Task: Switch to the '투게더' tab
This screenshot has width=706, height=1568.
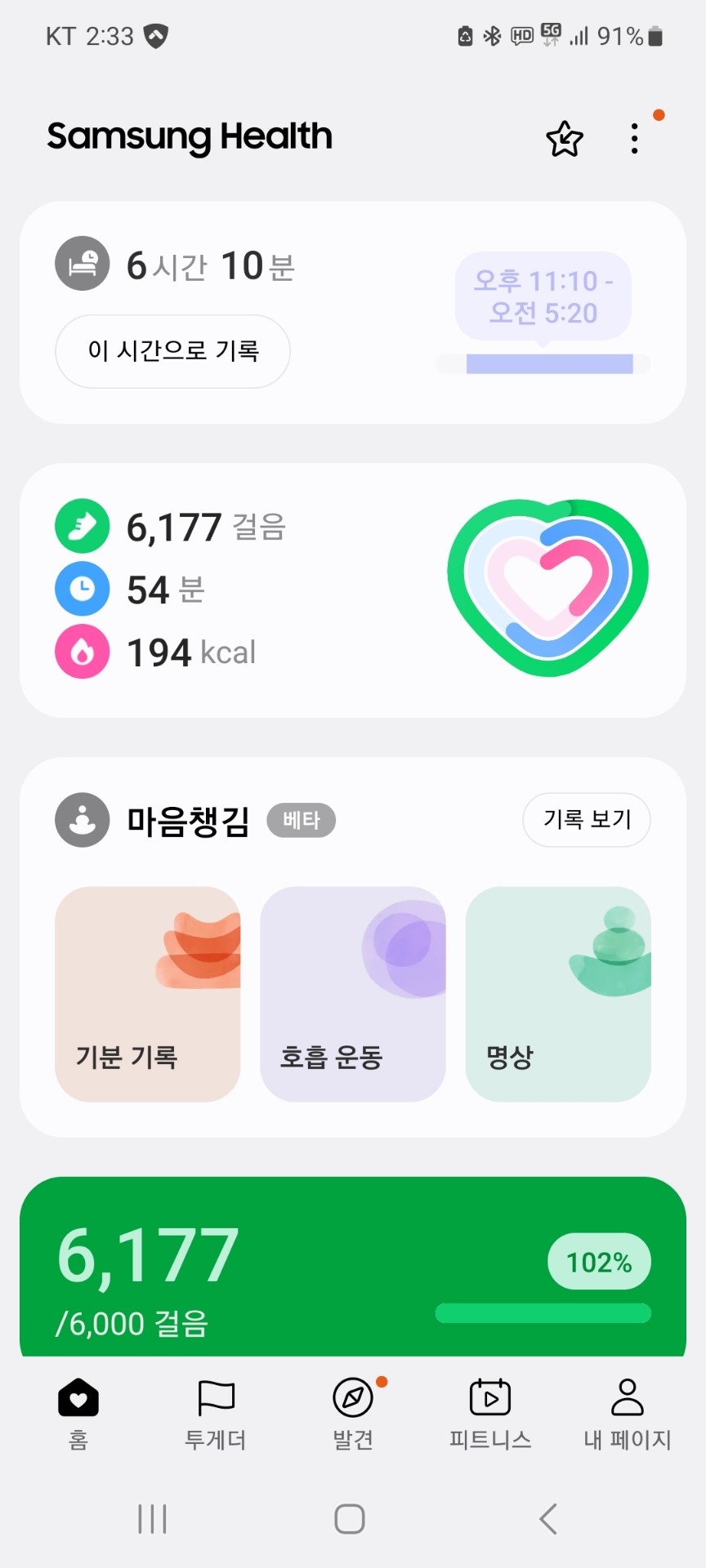Action: 216,1414
